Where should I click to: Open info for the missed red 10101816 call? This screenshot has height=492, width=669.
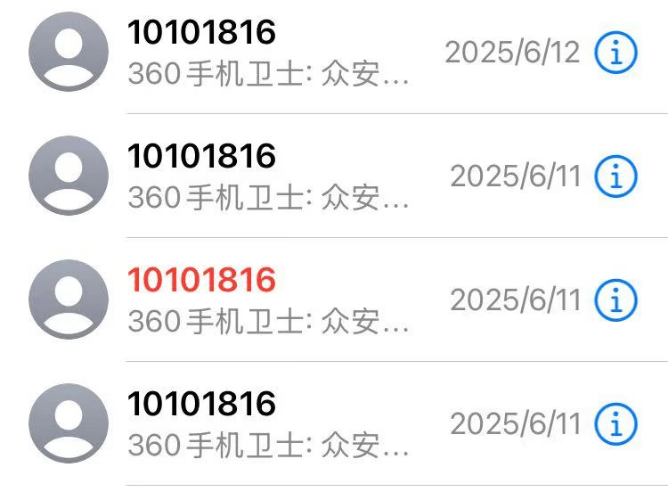coord(616,300)
